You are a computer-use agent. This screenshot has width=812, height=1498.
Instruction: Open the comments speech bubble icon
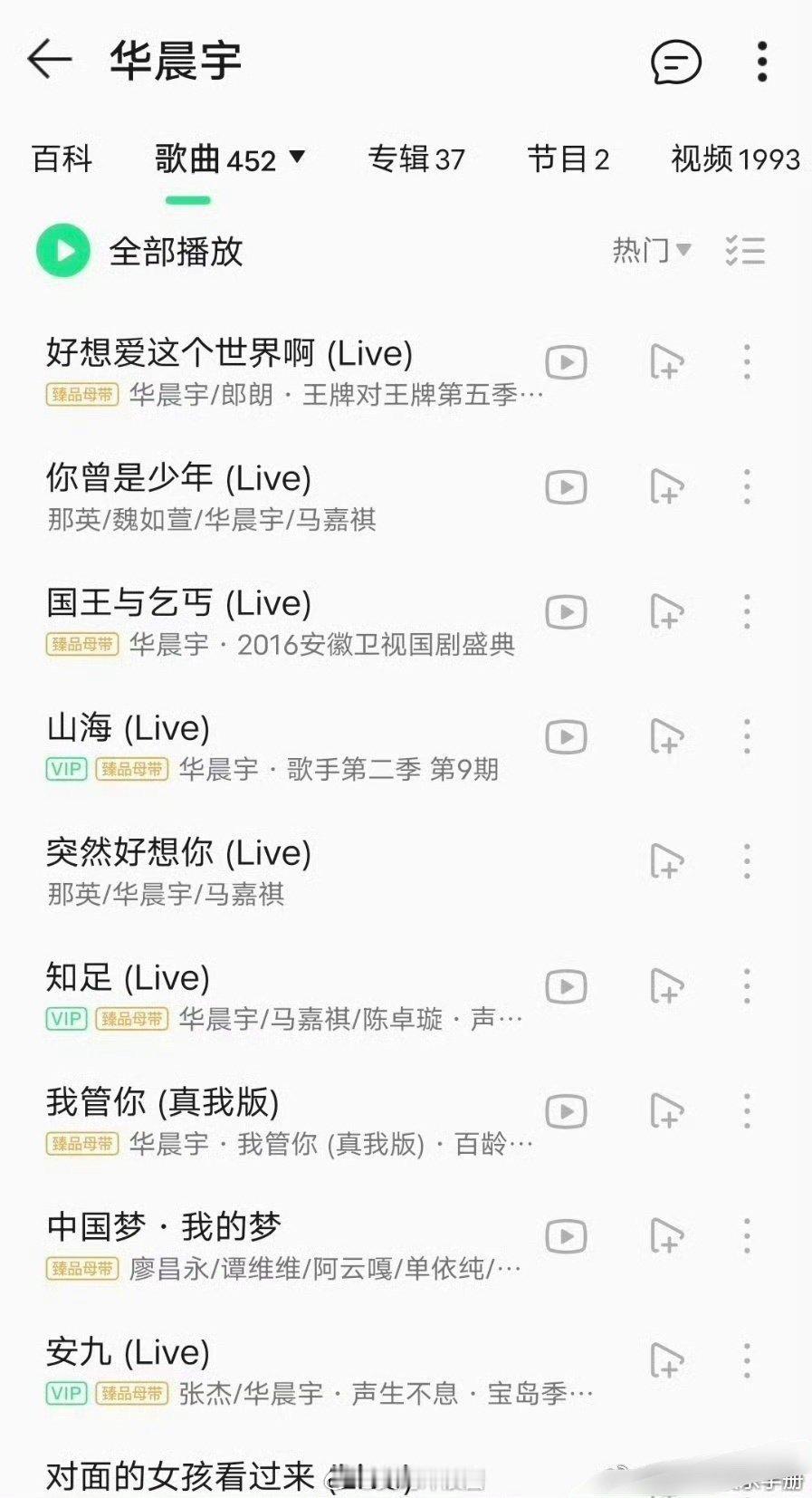click(x=675, y=62)
